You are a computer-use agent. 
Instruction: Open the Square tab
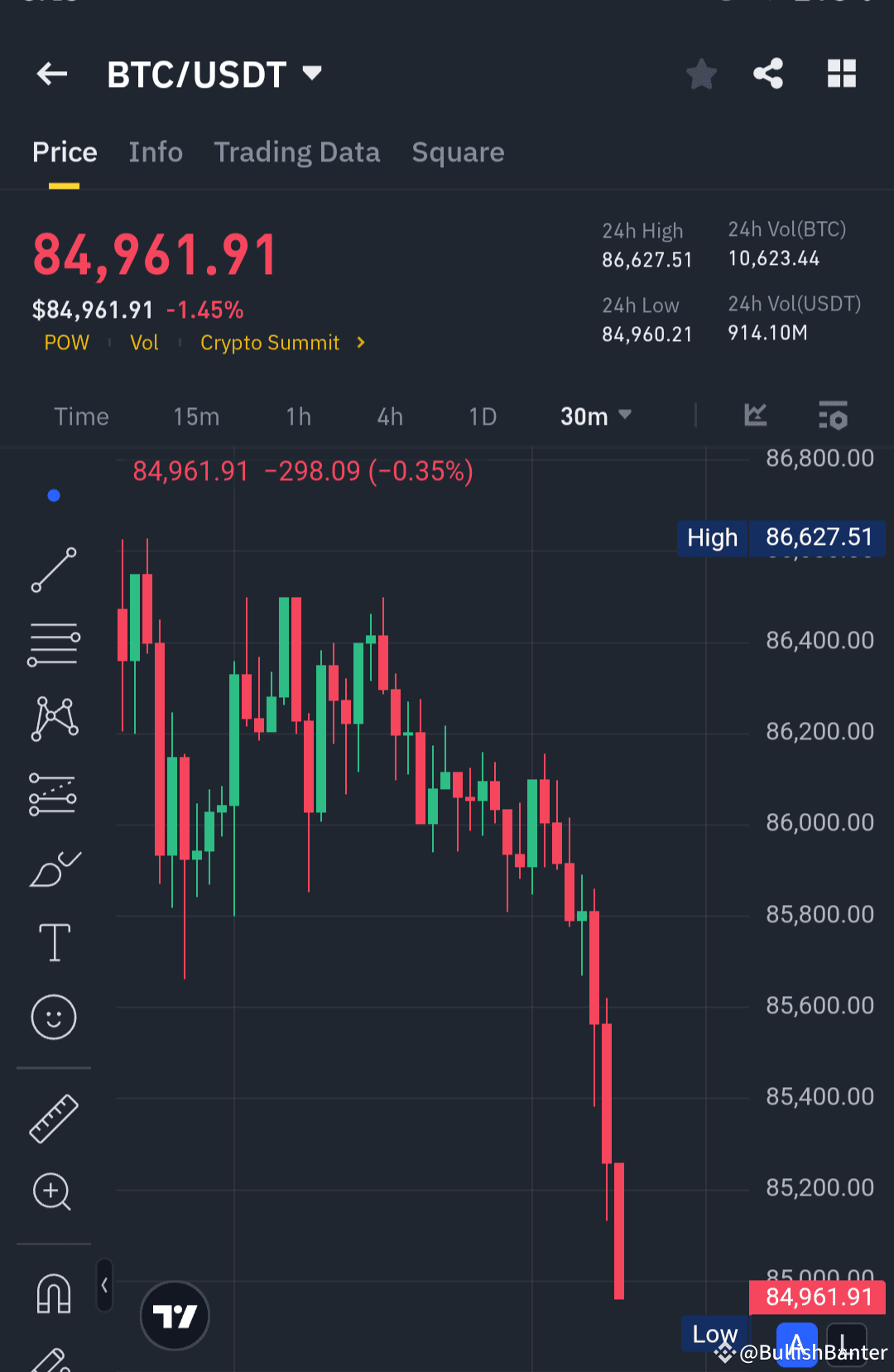(458, 152)
